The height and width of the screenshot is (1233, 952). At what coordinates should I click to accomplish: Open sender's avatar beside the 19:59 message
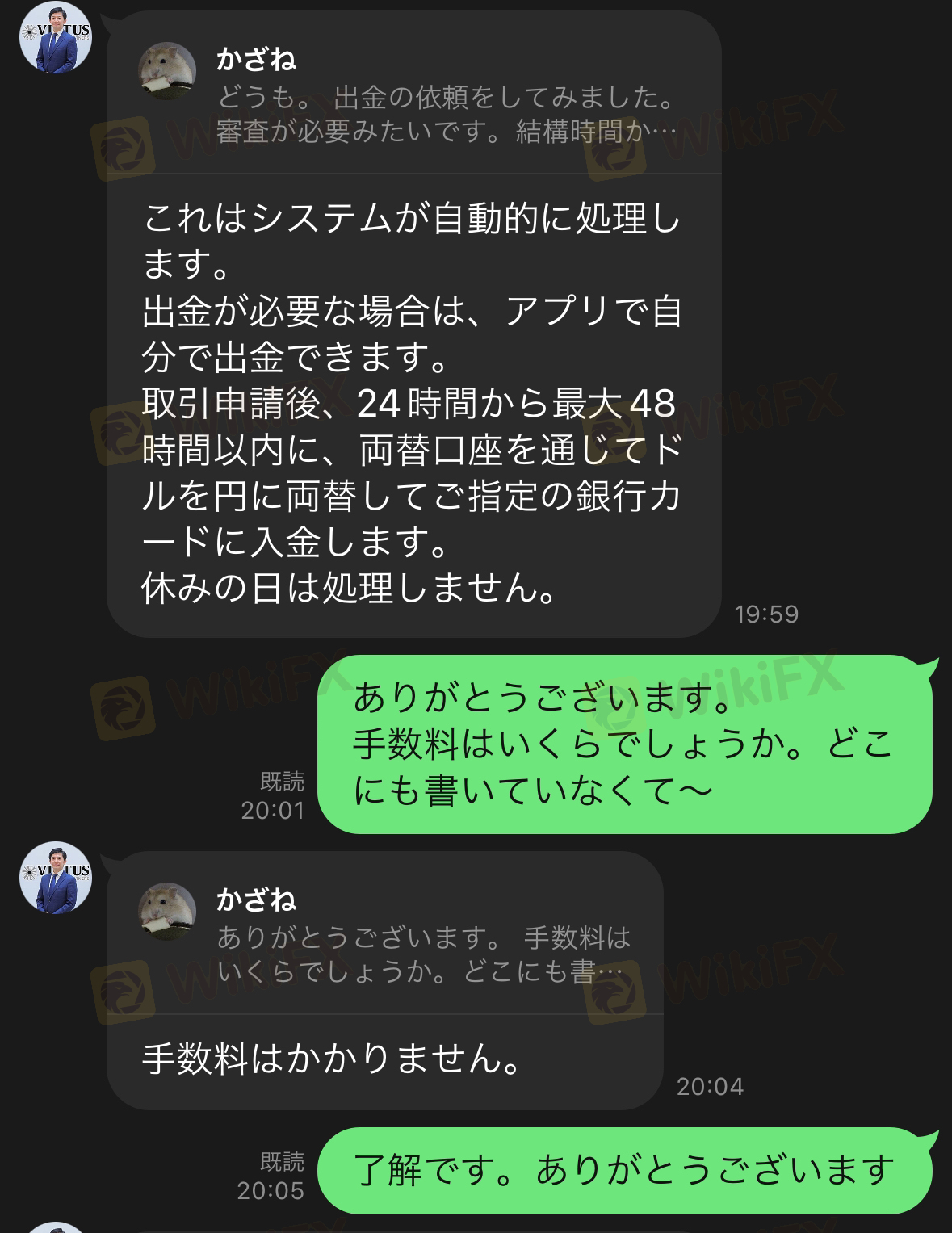pyautogui.click(x=56, y=36)
